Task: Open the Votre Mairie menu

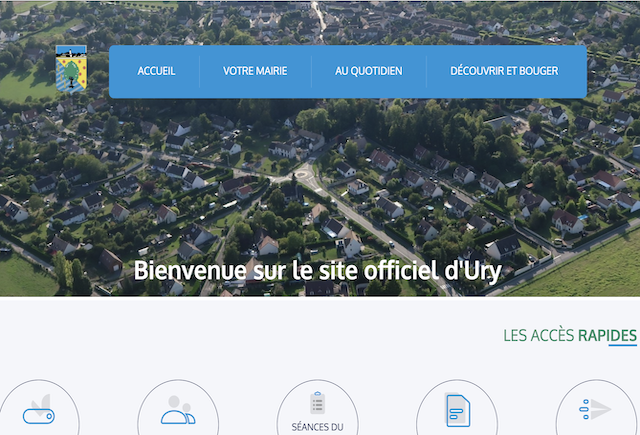Action: [x=255, y=71]
